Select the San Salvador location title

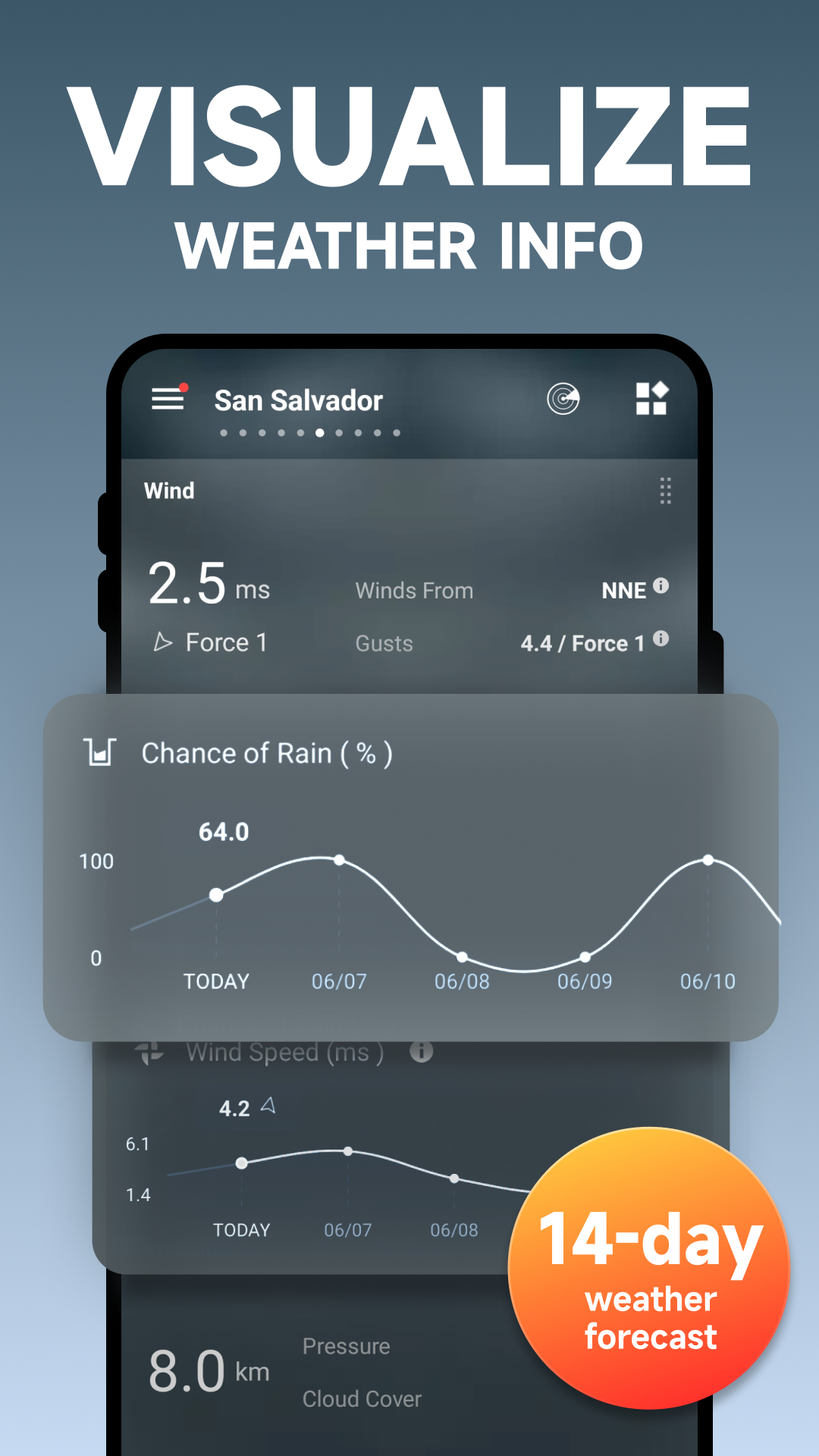[298, 400]
